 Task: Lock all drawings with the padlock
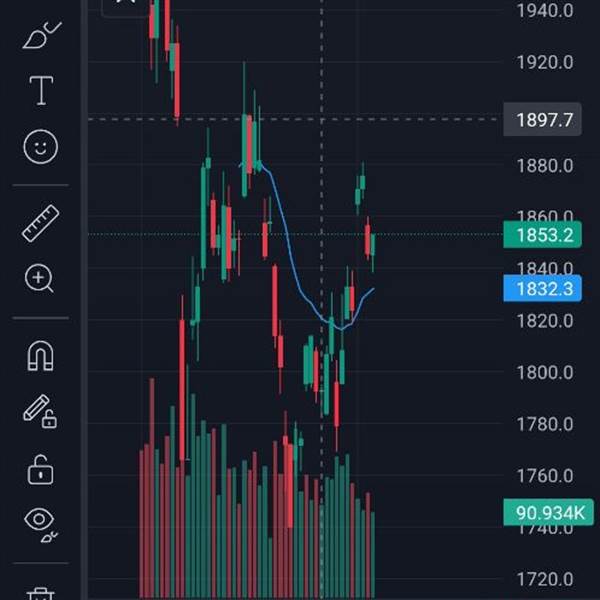coord(40,470)
